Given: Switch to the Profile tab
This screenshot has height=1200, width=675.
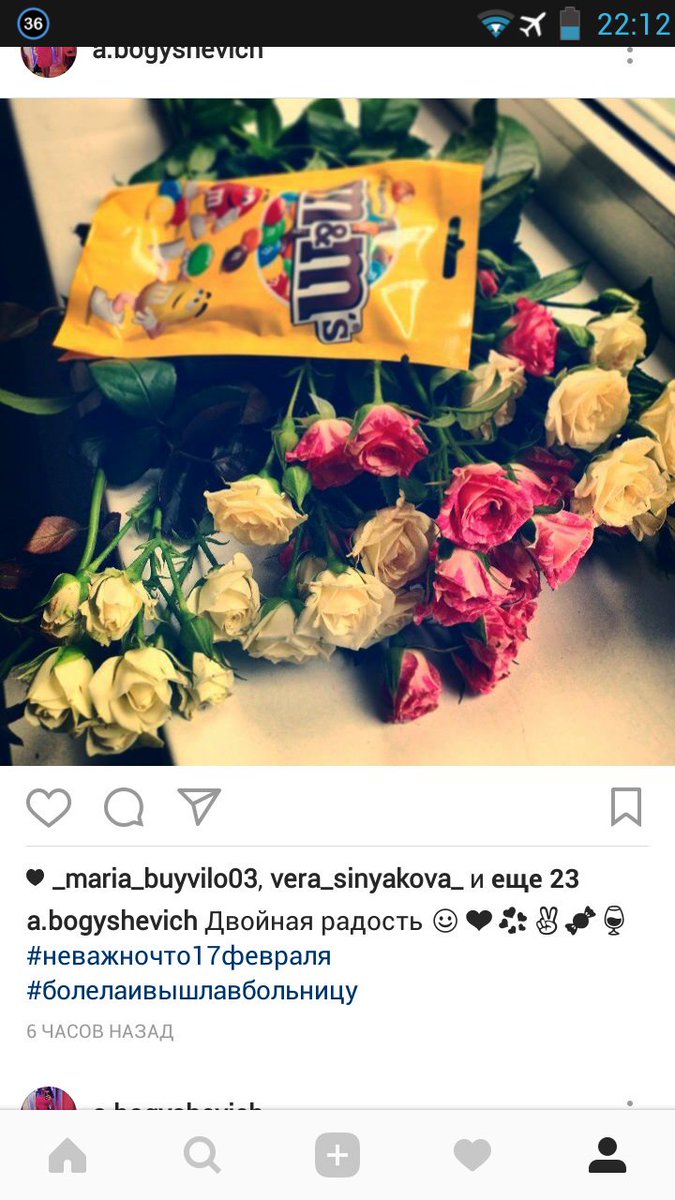Looking at the screenshot, I should coord(607,1156).
